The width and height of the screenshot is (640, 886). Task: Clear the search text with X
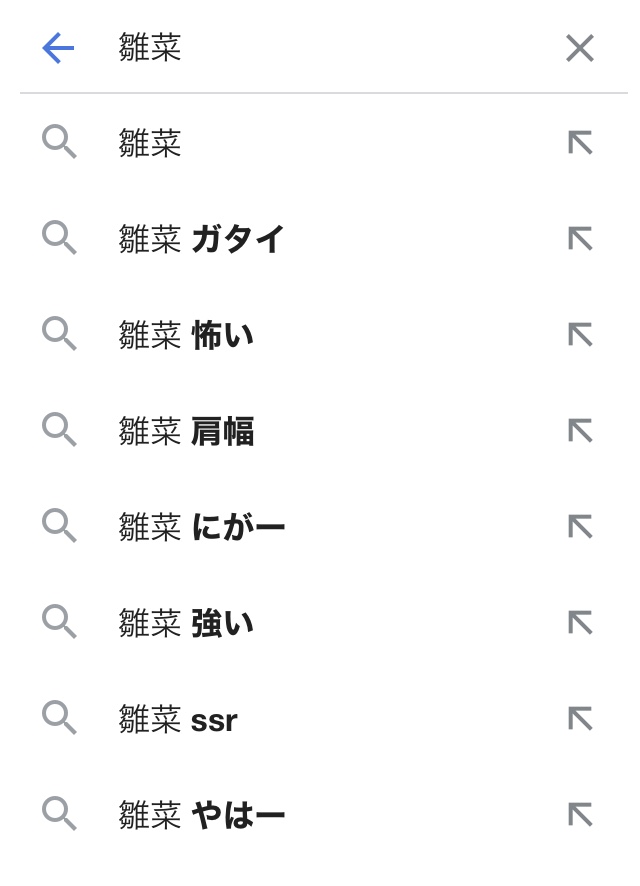[580, 48]
